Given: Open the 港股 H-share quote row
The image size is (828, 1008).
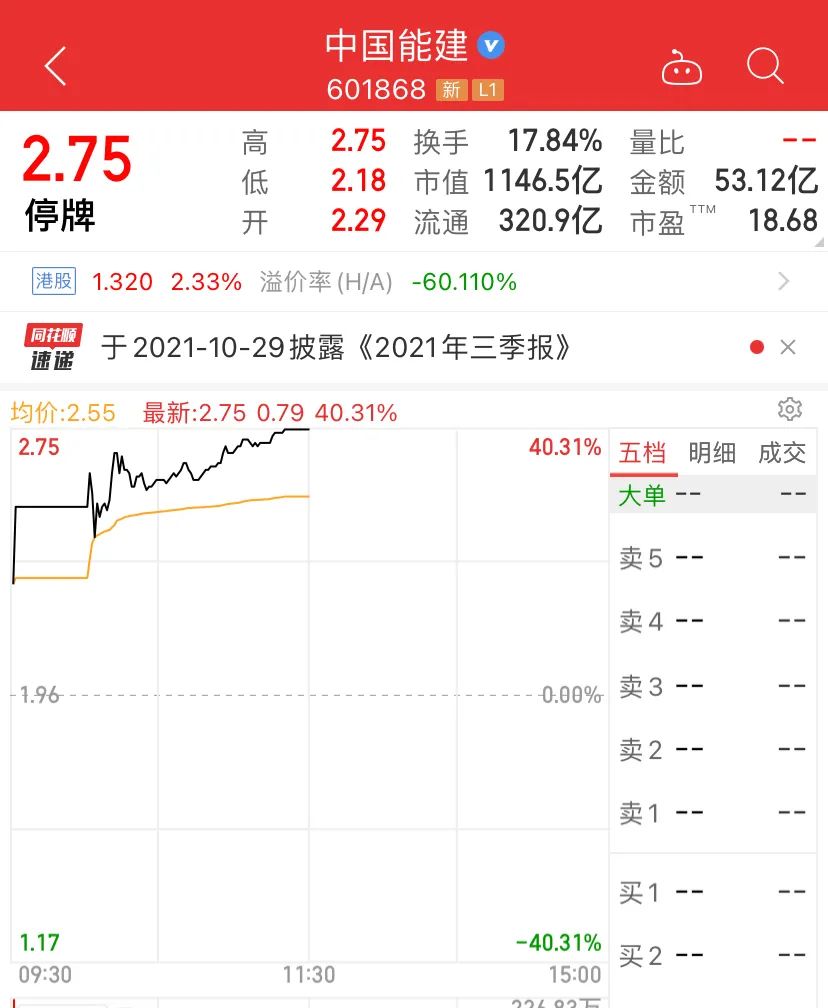Looking at the screenshot, I should [410, 282].
